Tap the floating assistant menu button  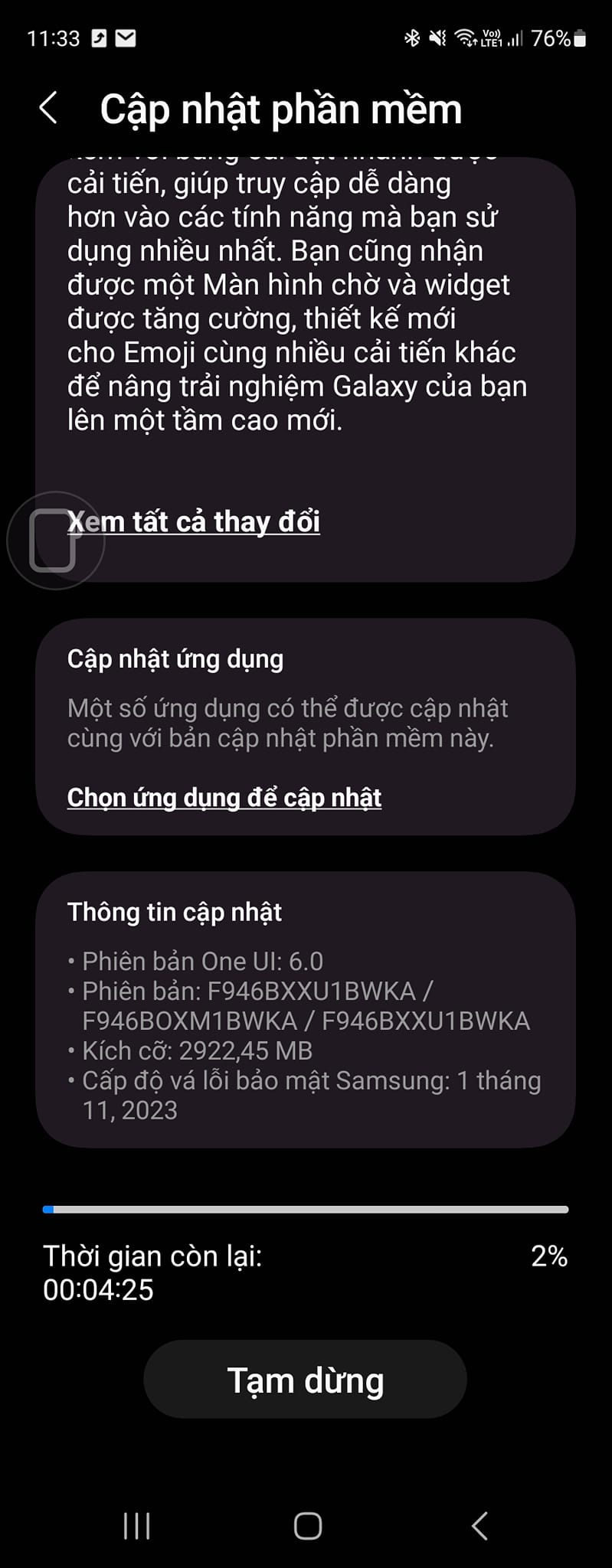(54, 541)
